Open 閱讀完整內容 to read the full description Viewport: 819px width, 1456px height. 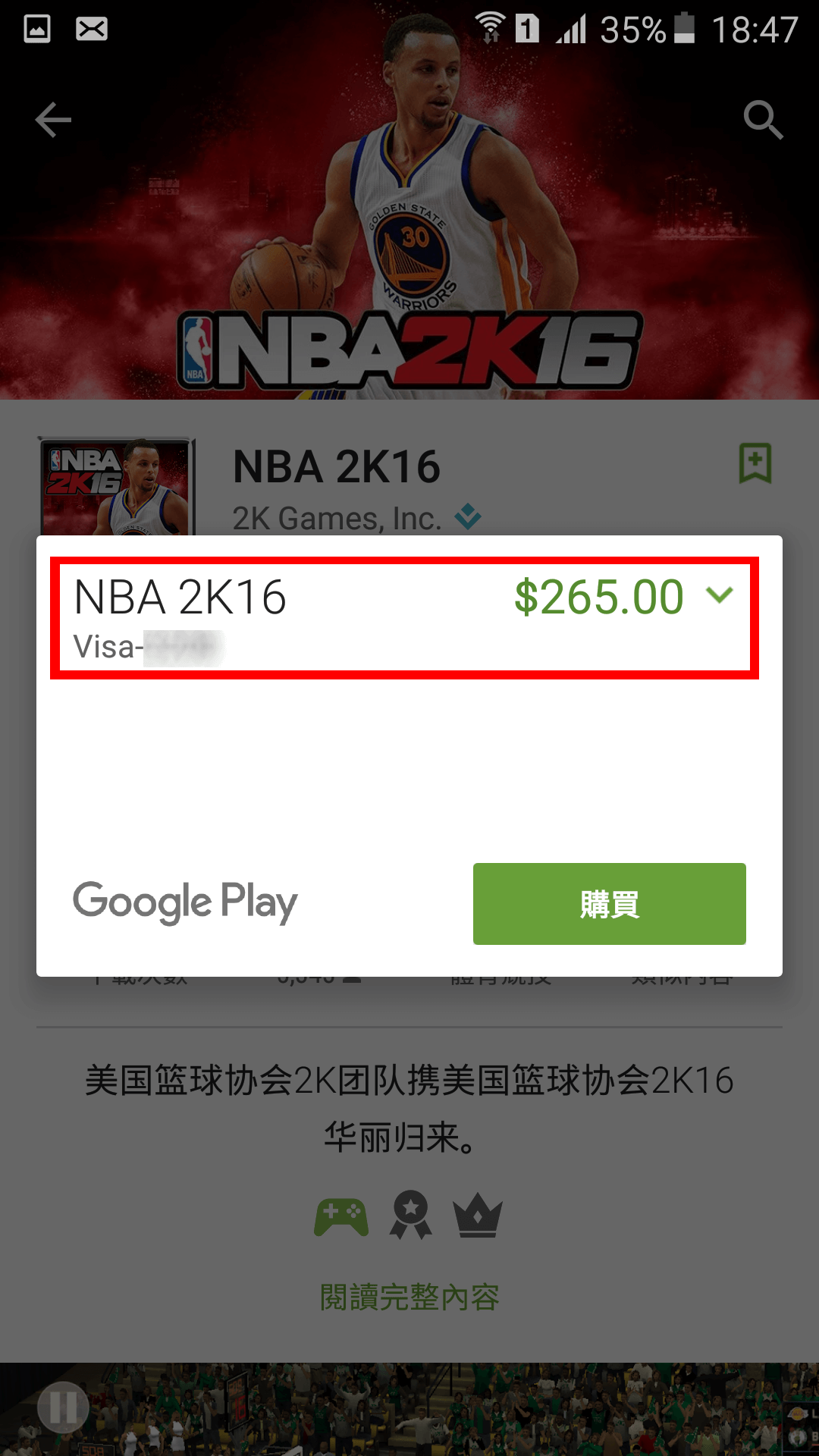tap(409, 1297)
